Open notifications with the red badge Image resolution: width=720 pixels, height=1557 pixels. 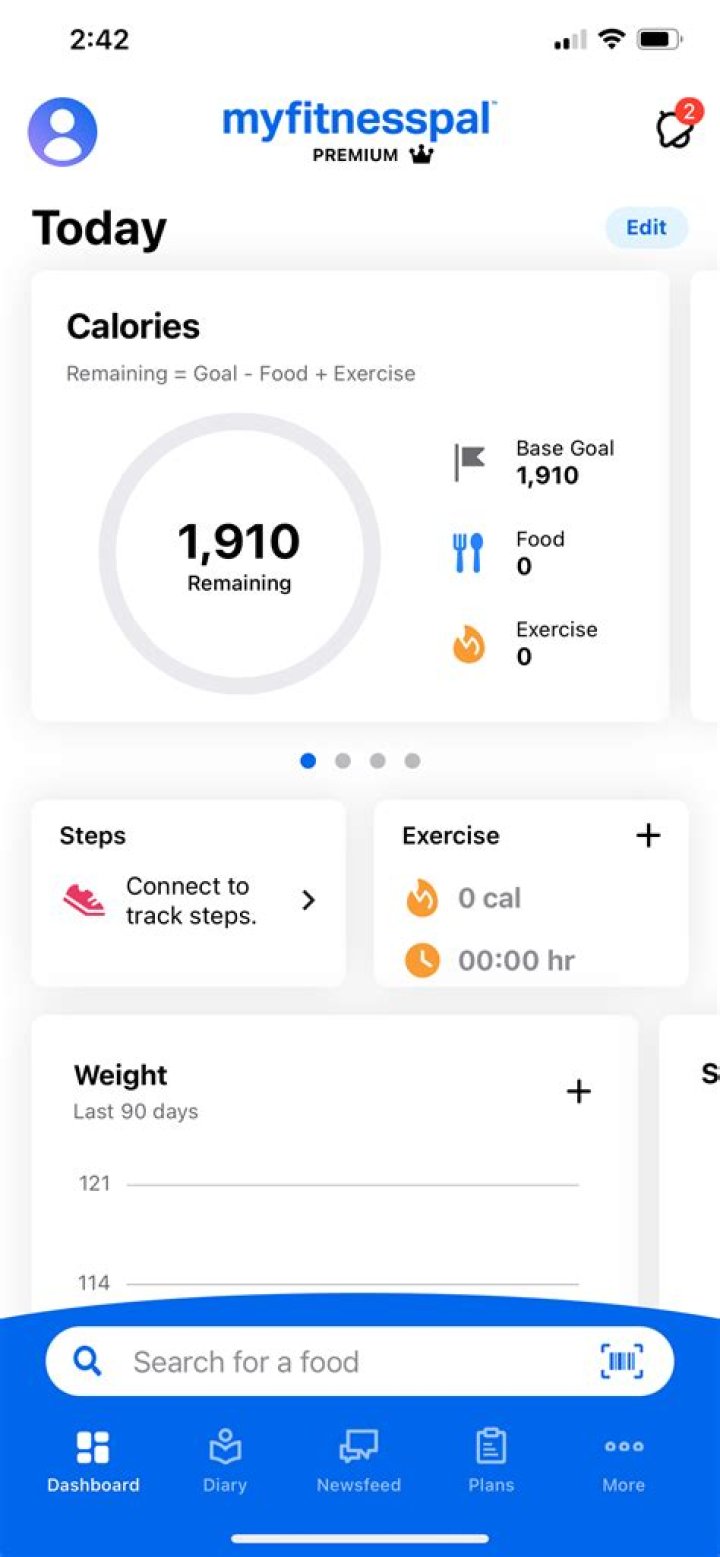(675, 129)
